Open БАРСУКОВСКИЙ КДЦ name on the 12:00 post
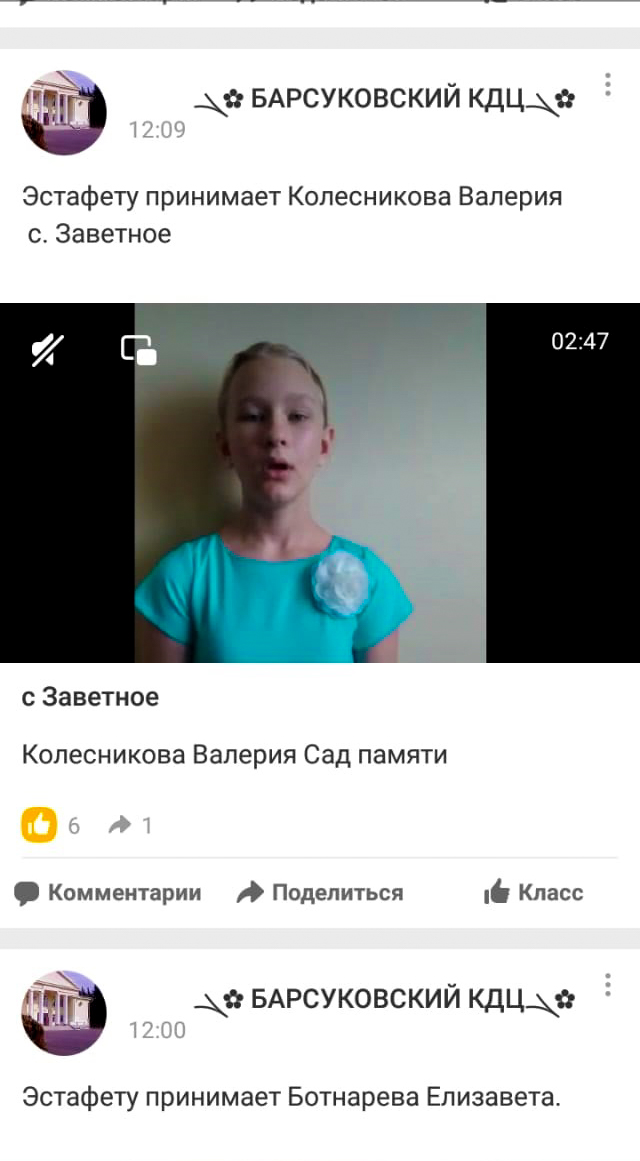640x1161 pixels. (385, 999)
